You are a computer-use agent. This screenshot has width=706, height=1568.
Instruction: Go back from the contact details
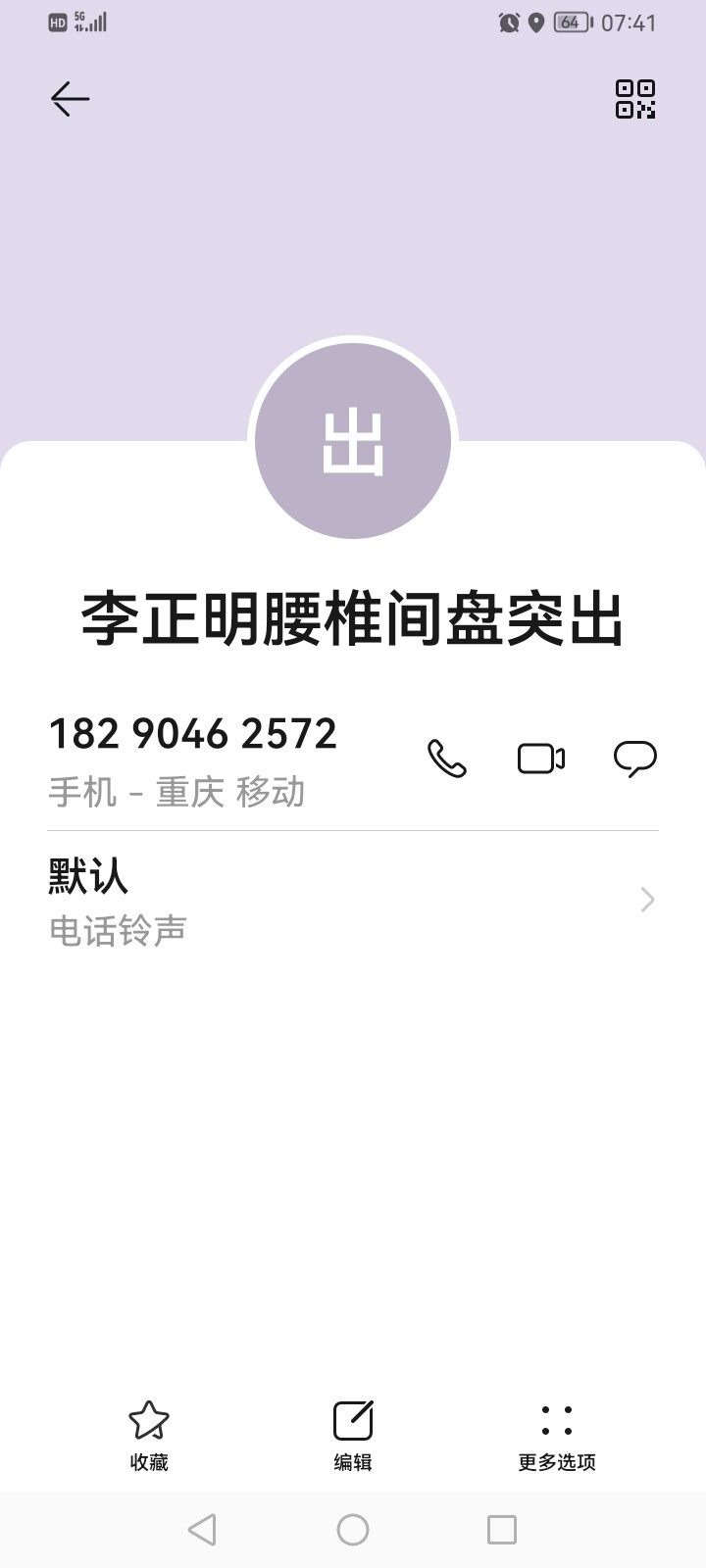click(x=70, y=99)
